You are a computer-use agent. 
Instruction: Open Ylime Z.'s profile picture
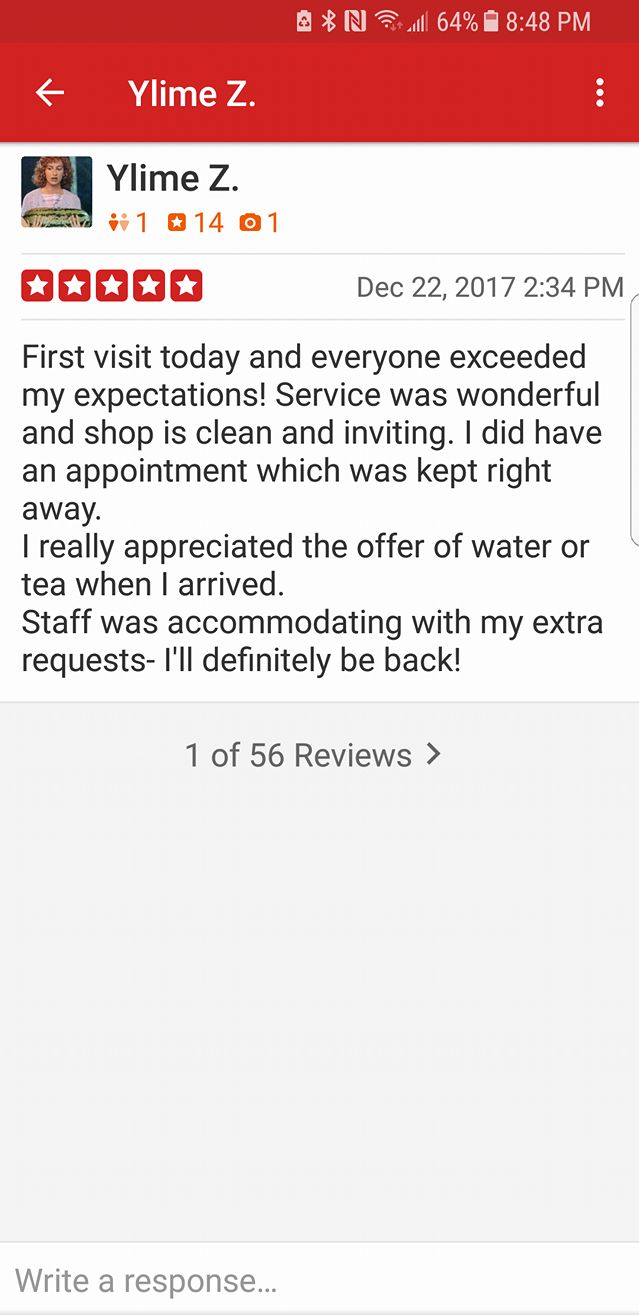coord(57,192)
